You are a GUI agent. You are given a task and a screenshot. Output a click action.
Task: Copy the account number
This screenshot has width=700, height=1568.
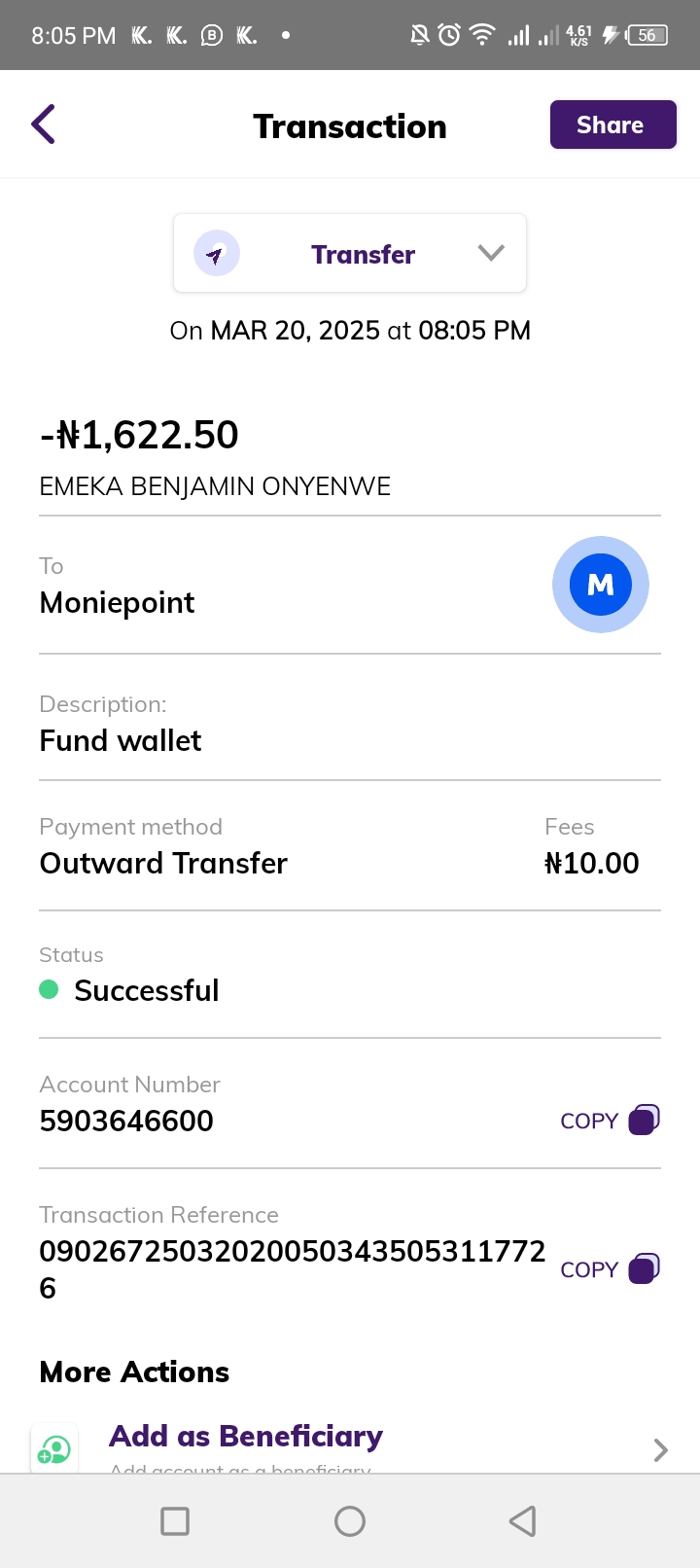(x=610, y=1121)
